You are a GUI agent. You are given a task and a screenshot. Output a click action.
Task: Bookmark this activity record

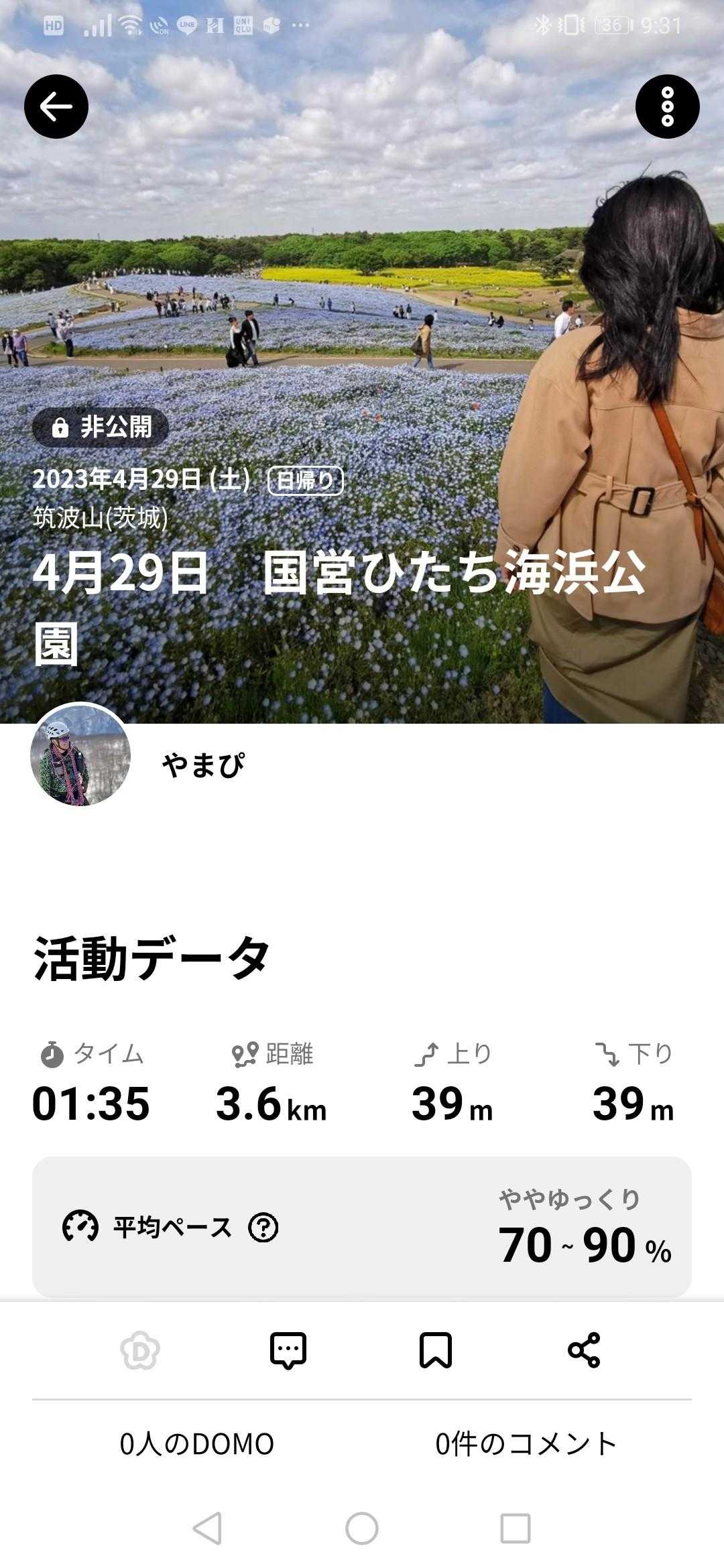click(x=436, y=1350)
